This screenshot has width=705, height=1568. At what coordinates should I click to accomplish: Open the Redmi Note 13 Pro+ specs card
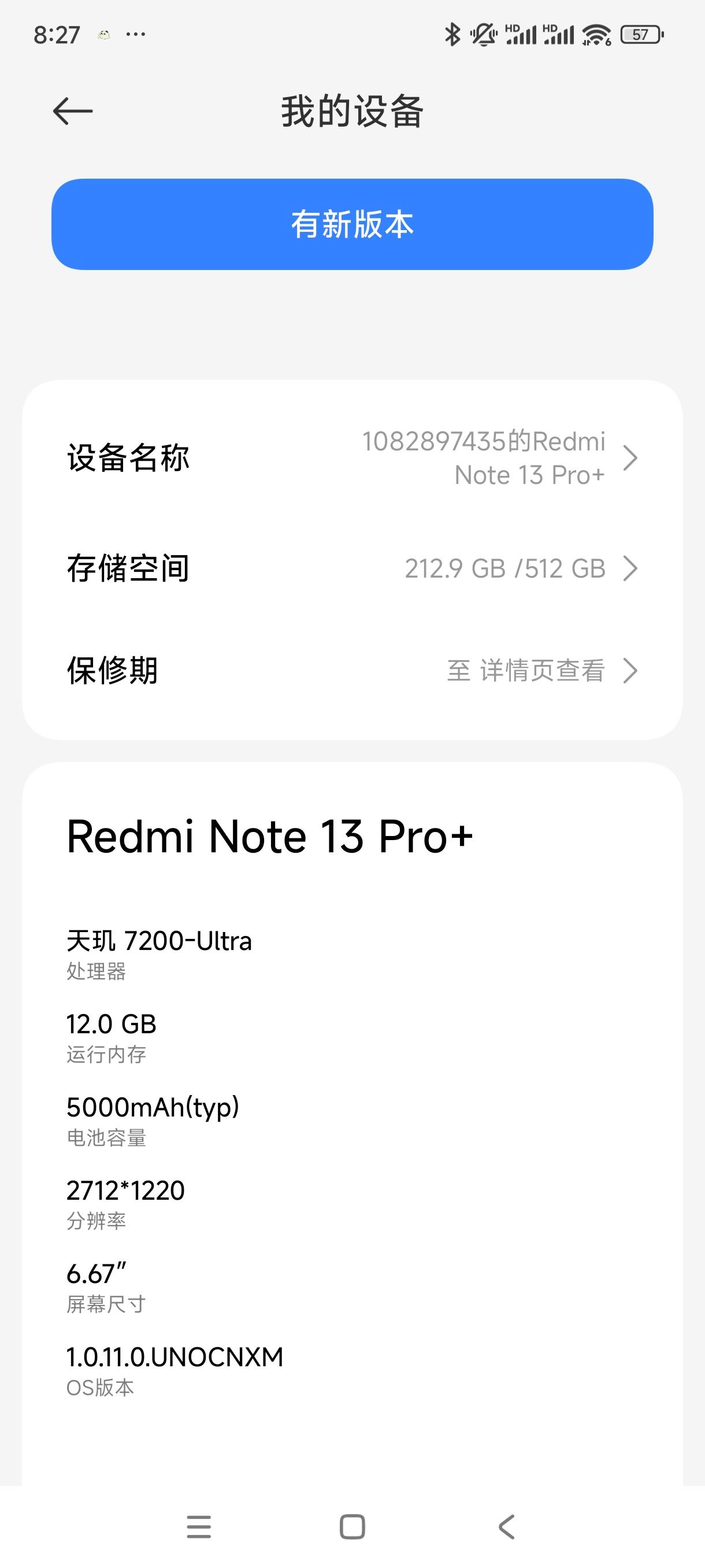pos(352,1123)
